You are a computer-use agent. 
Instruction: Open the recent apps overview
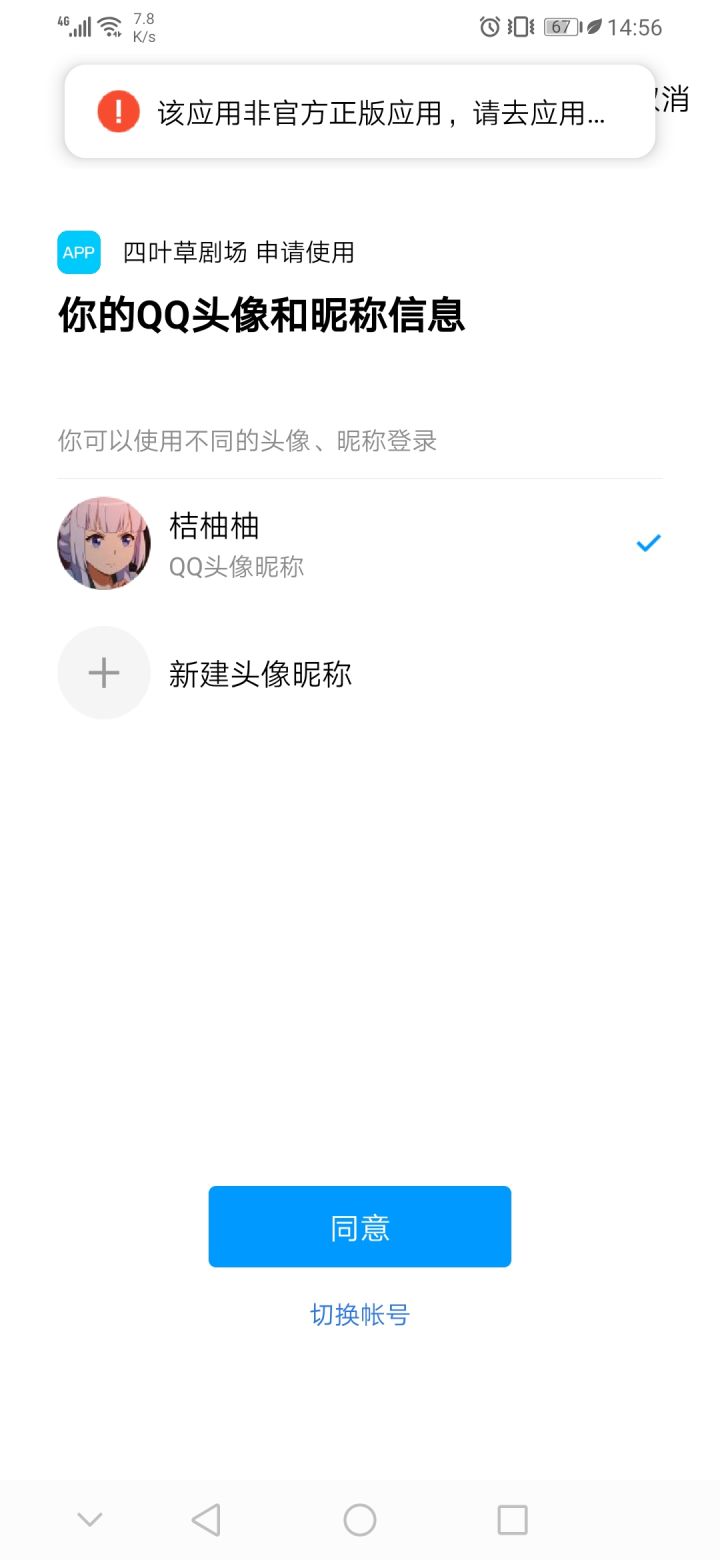tap(511, 1519)
